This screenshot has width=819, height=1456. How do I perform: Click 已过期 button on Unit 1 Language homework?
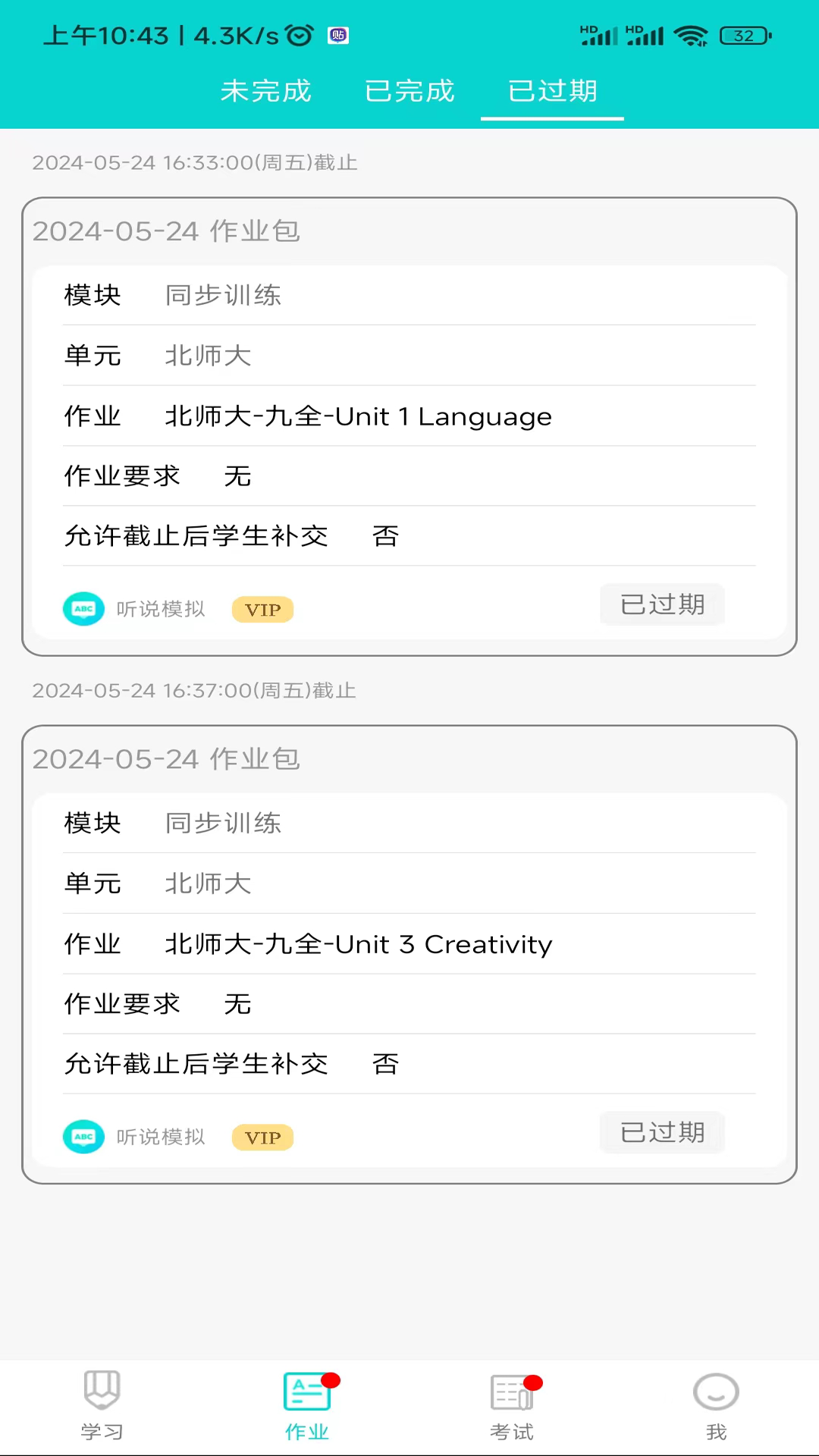pos(661,604)
